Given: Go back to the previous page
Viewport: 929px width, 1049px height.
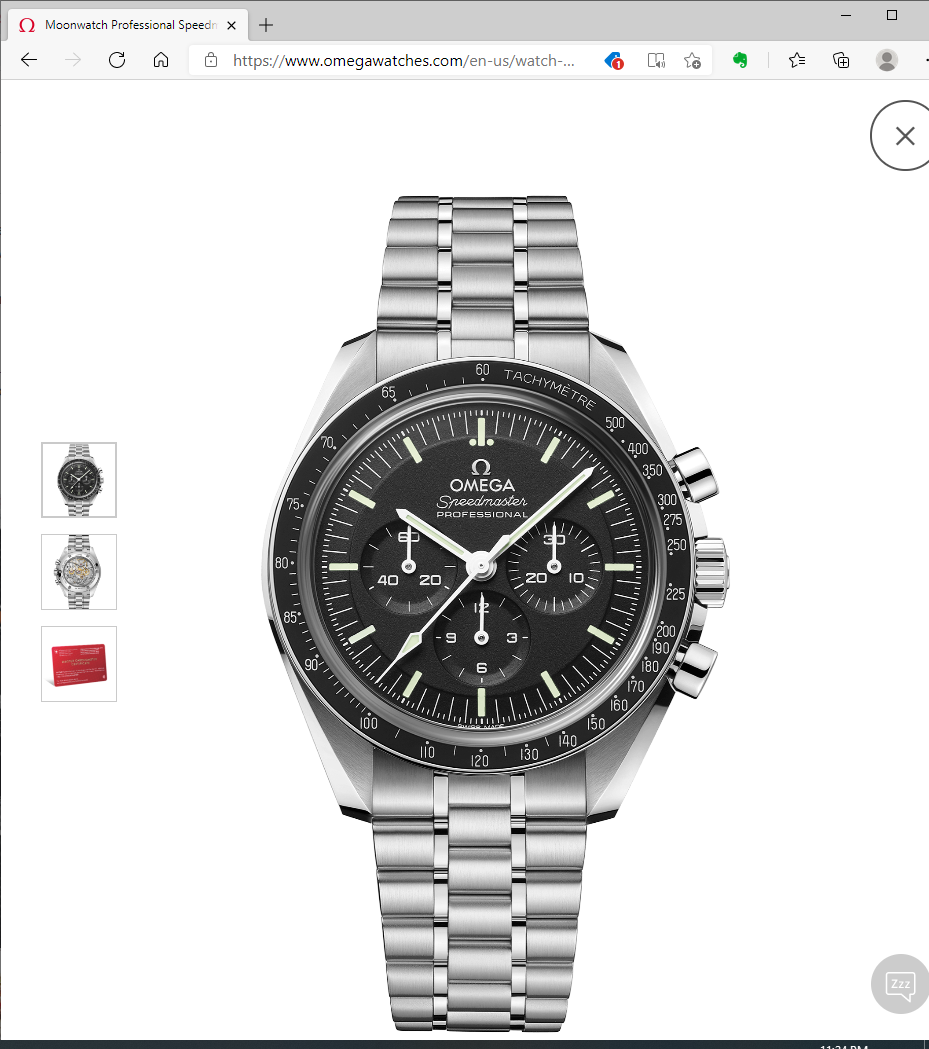Looking at the screenshot, I should click(x=29, y=60).
